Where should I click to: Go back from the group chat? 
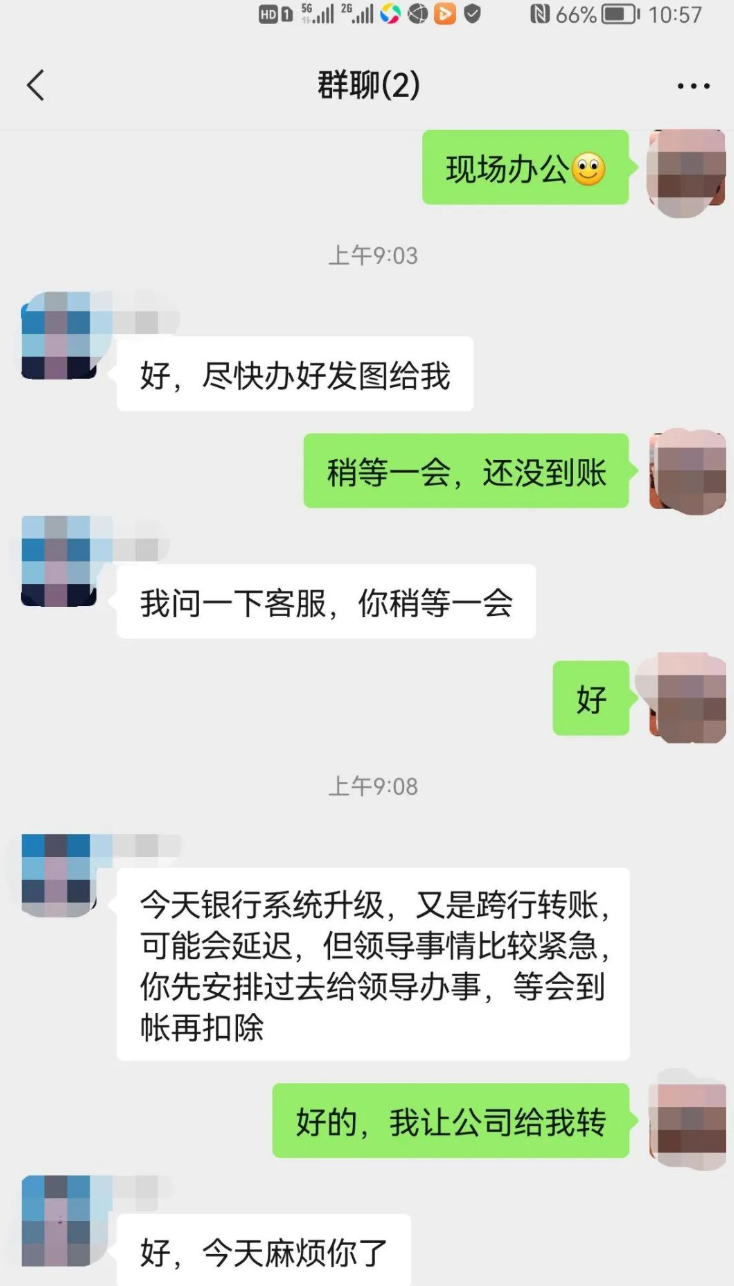point(36,86)
